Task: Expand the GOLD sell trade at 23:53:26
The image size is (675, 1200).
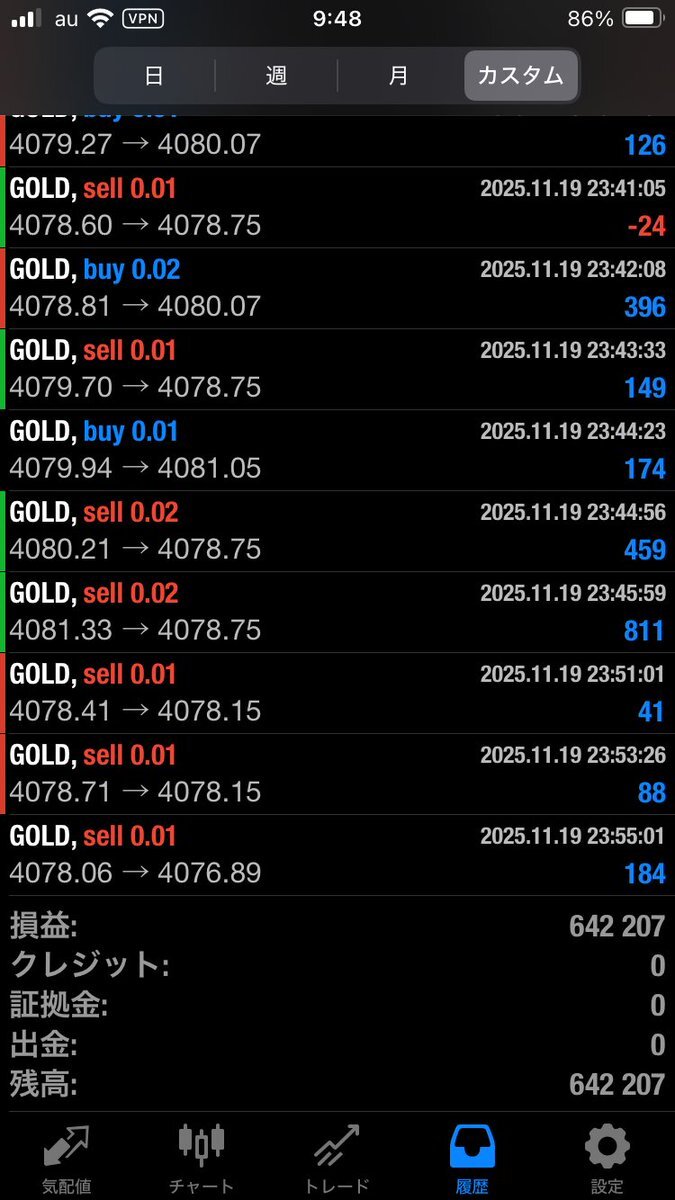Action: click(x=337, y=774)
